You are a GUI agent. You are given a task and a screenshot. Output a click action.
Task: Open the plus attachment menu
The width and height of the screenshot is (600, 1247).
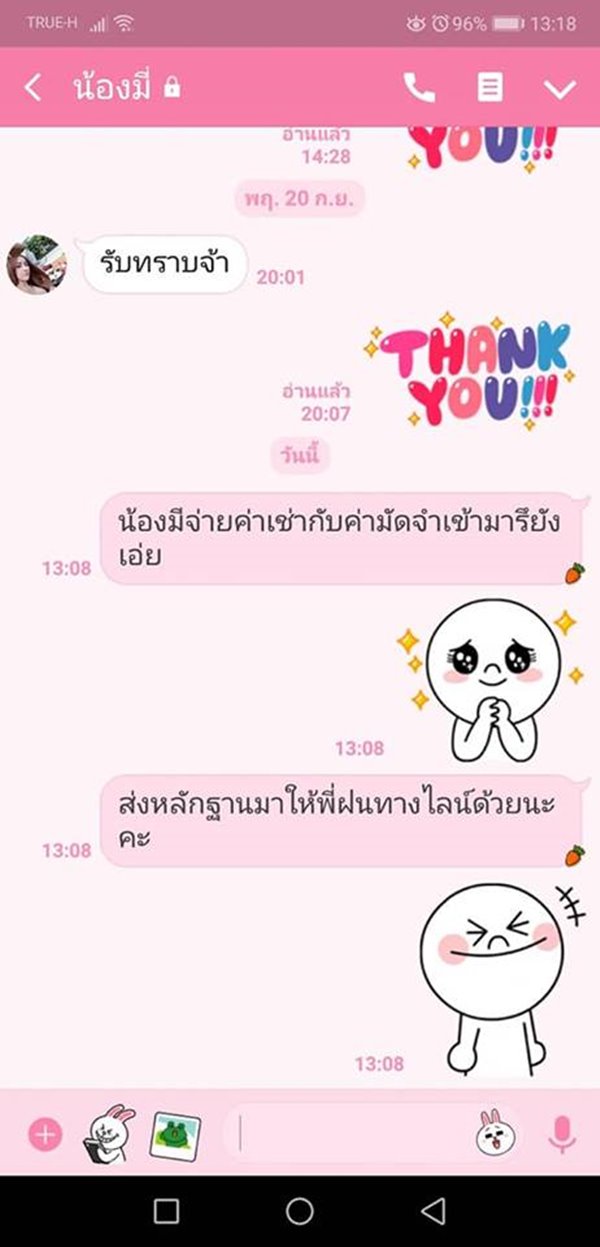45,1134
